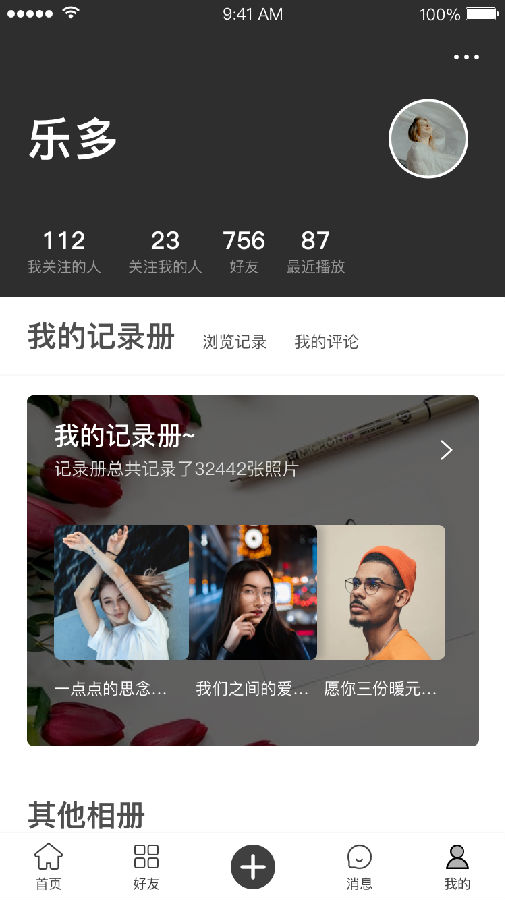Select the 我的记录册 tab heading
This screenshot has width=505, height=900.
tap(101, 336)
